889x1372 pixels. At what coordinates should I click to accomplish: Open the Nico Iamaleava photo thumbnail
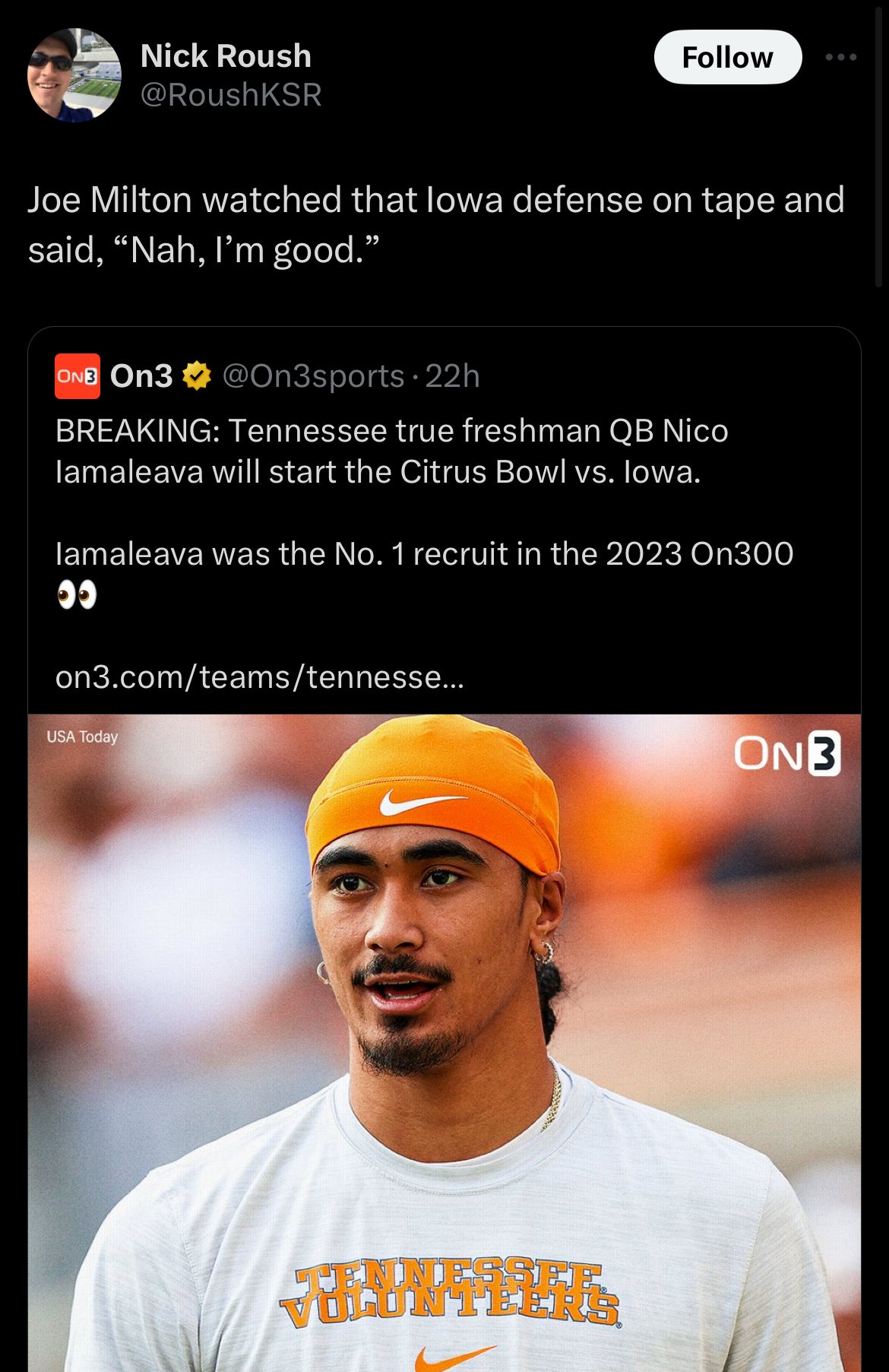(x=444, y=1041)
